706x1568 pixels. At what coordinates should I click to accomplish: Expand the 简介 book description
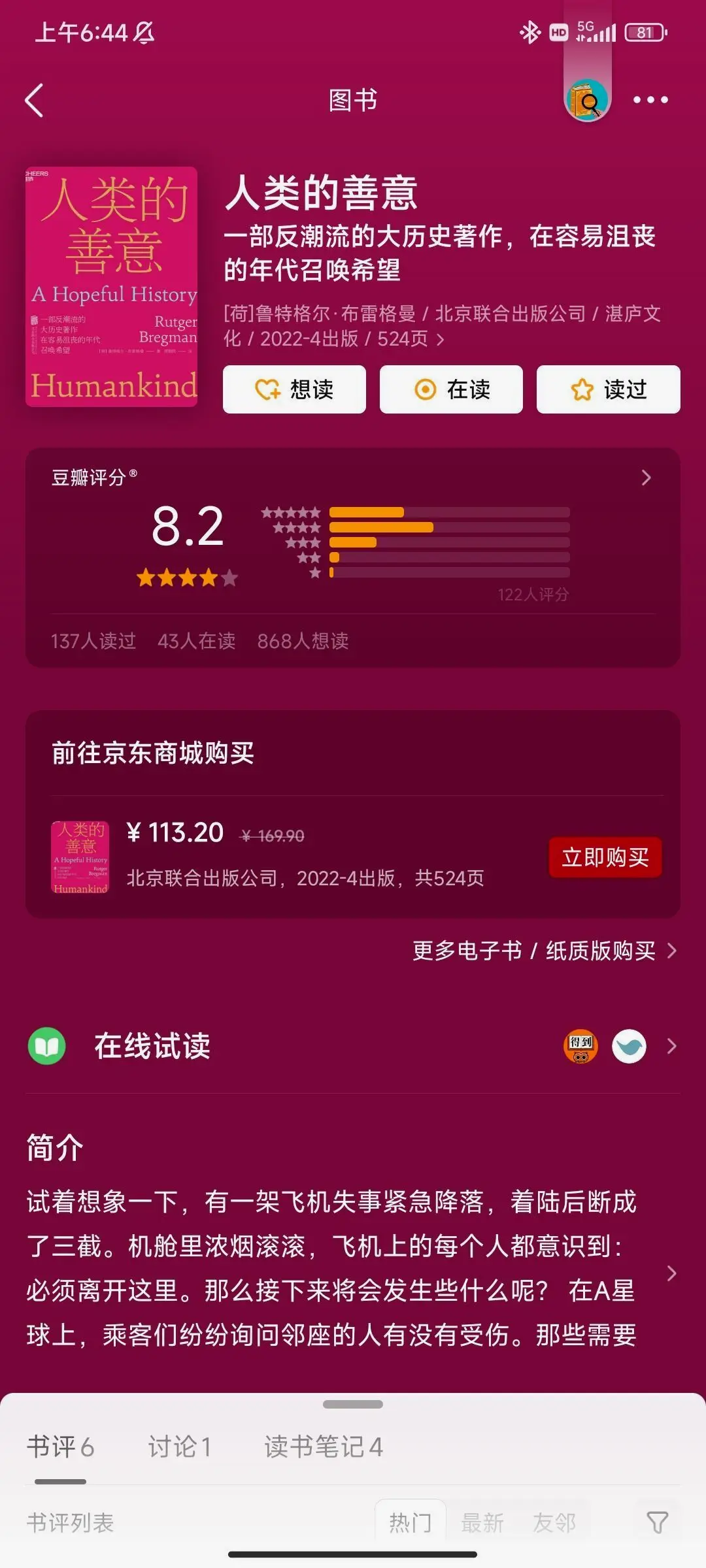(x=671, y=1273)
